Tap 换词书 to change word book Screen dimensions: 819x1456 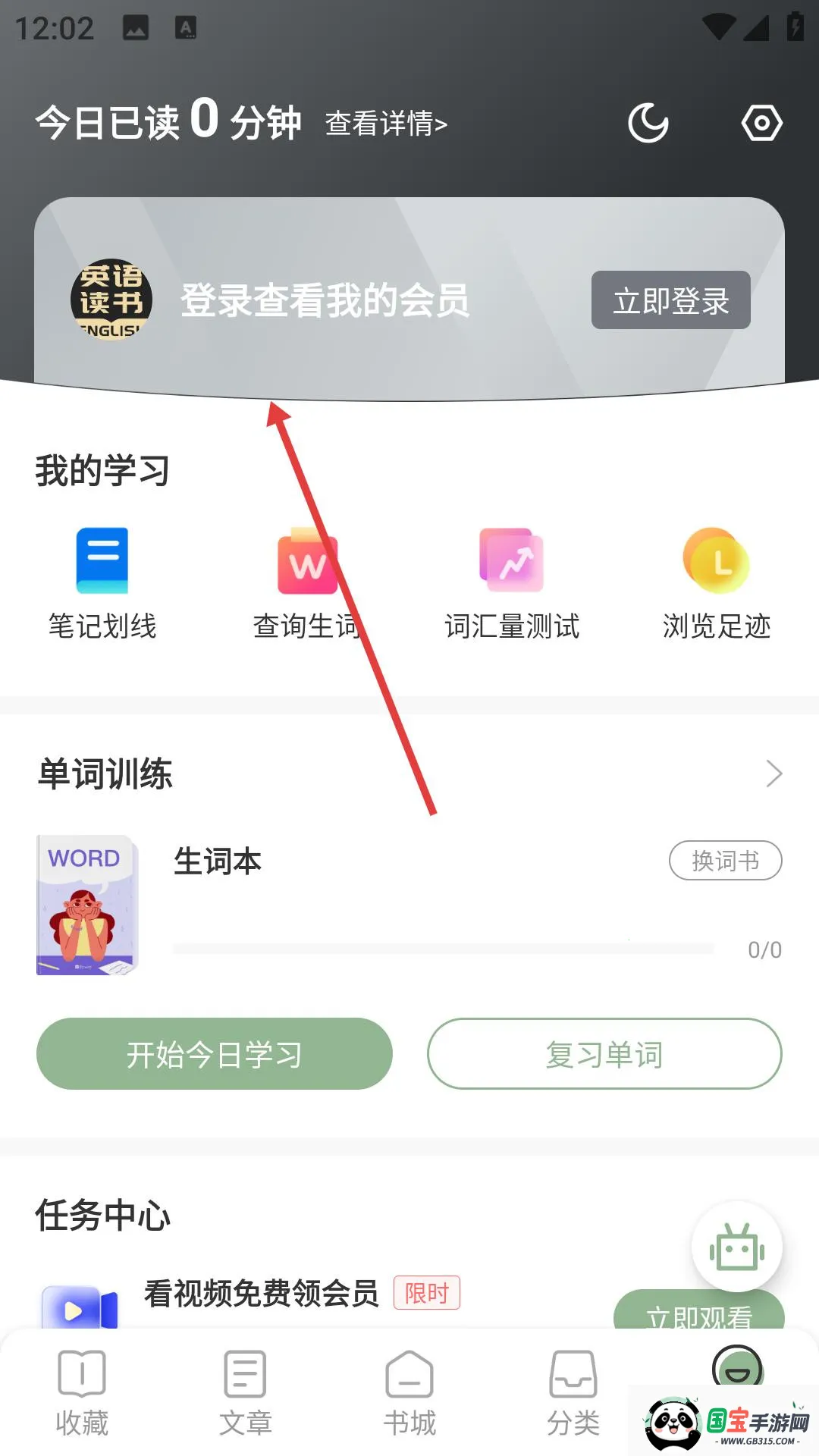(725, 861)
